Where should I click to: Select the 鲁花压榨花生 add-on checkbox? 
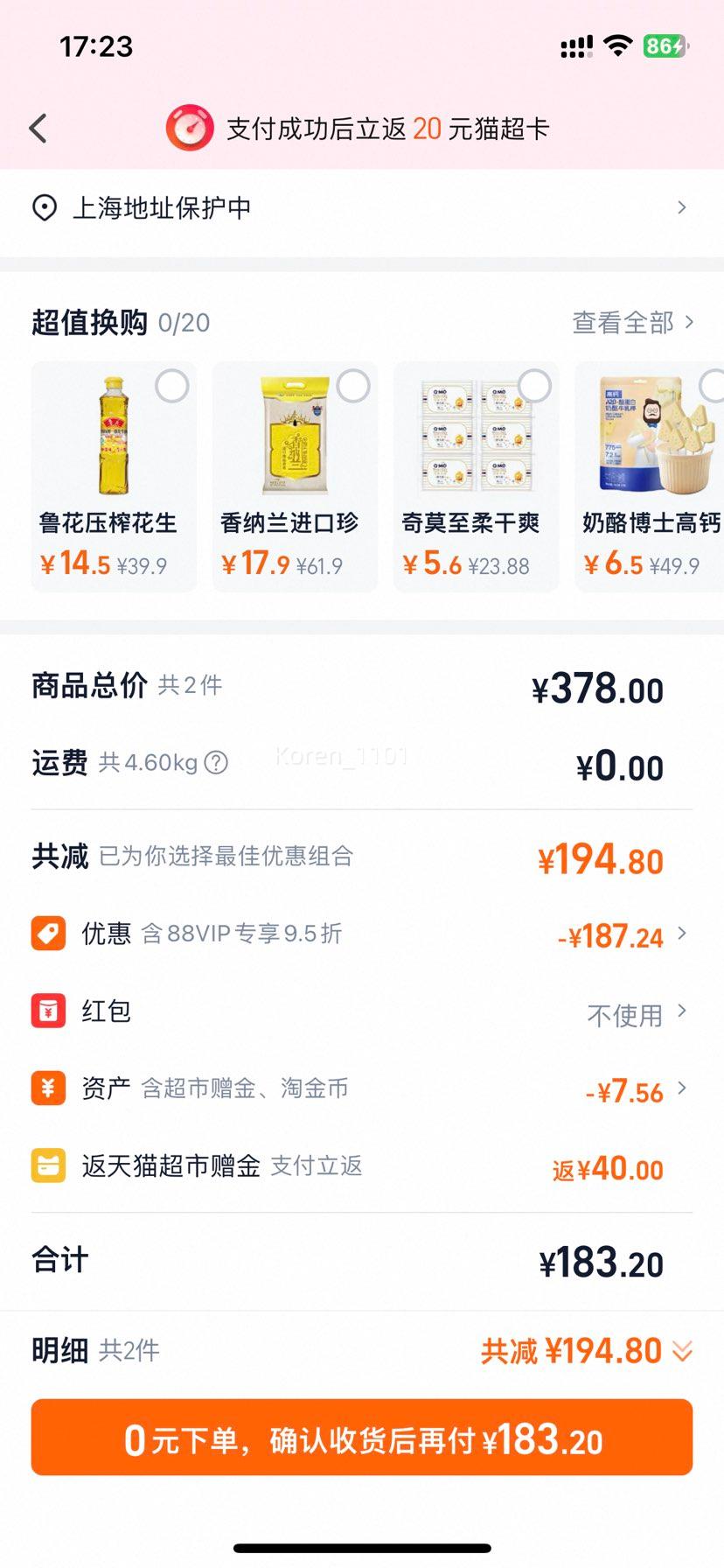point(171,386)
